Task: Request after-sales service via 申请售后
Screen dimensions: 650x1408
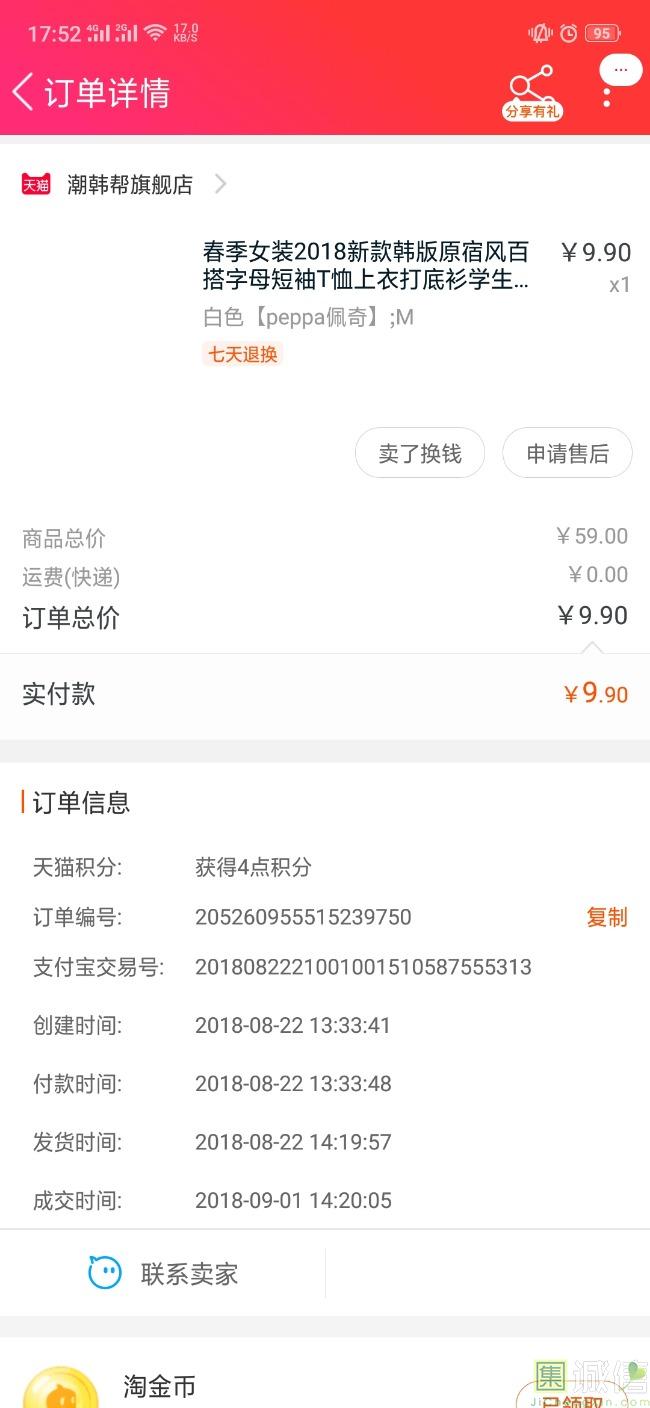Action: [567, 454]
